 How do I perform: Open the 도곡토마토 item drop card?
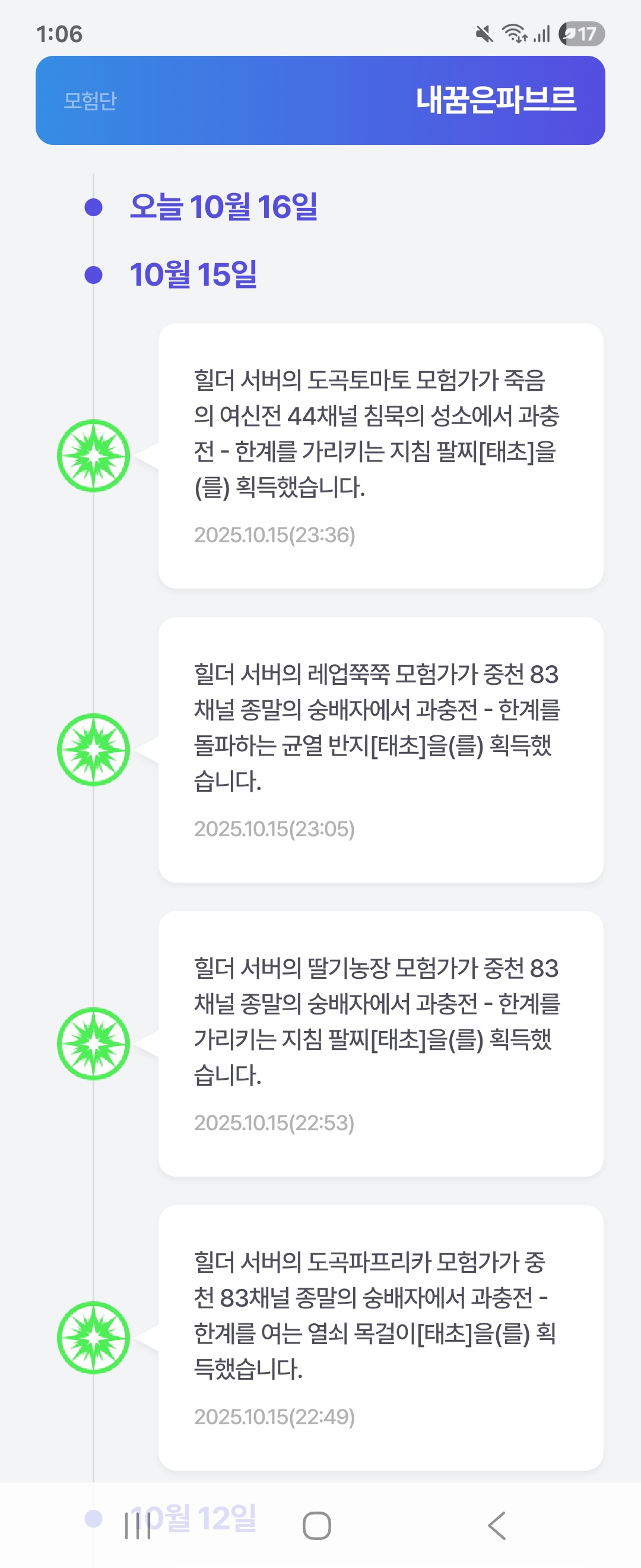tap(380, 456)
